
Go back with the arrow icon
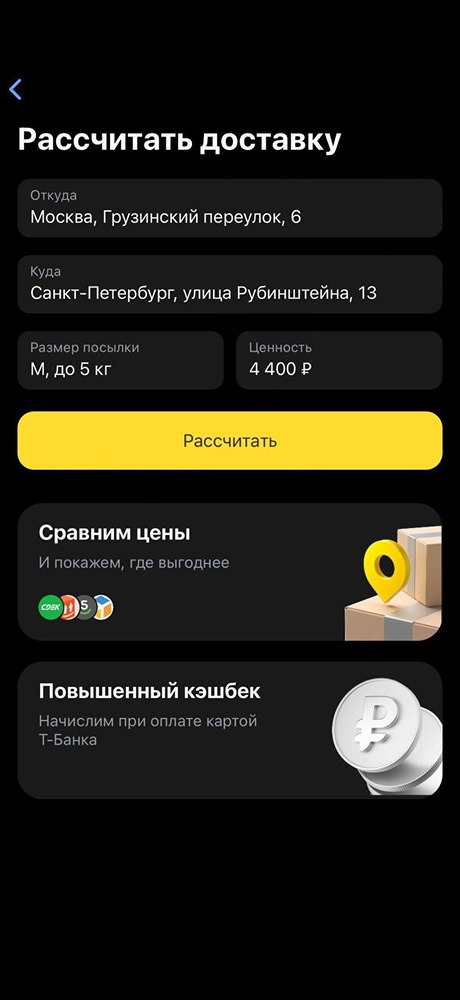tap(16, 89)
